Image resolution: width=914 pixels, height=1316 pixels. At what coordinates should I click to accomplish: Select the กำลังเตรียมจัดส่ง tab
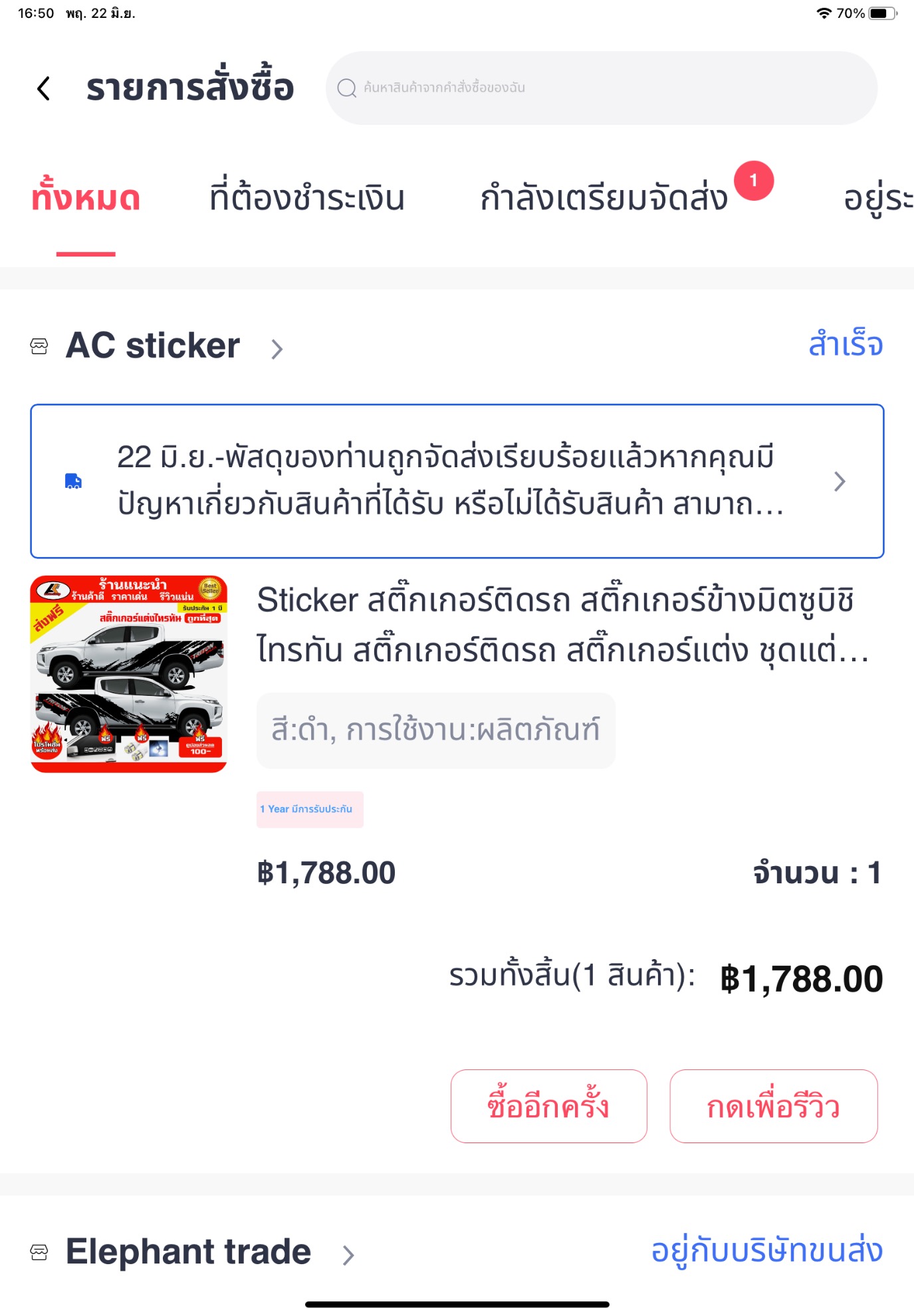pos(604,199)
